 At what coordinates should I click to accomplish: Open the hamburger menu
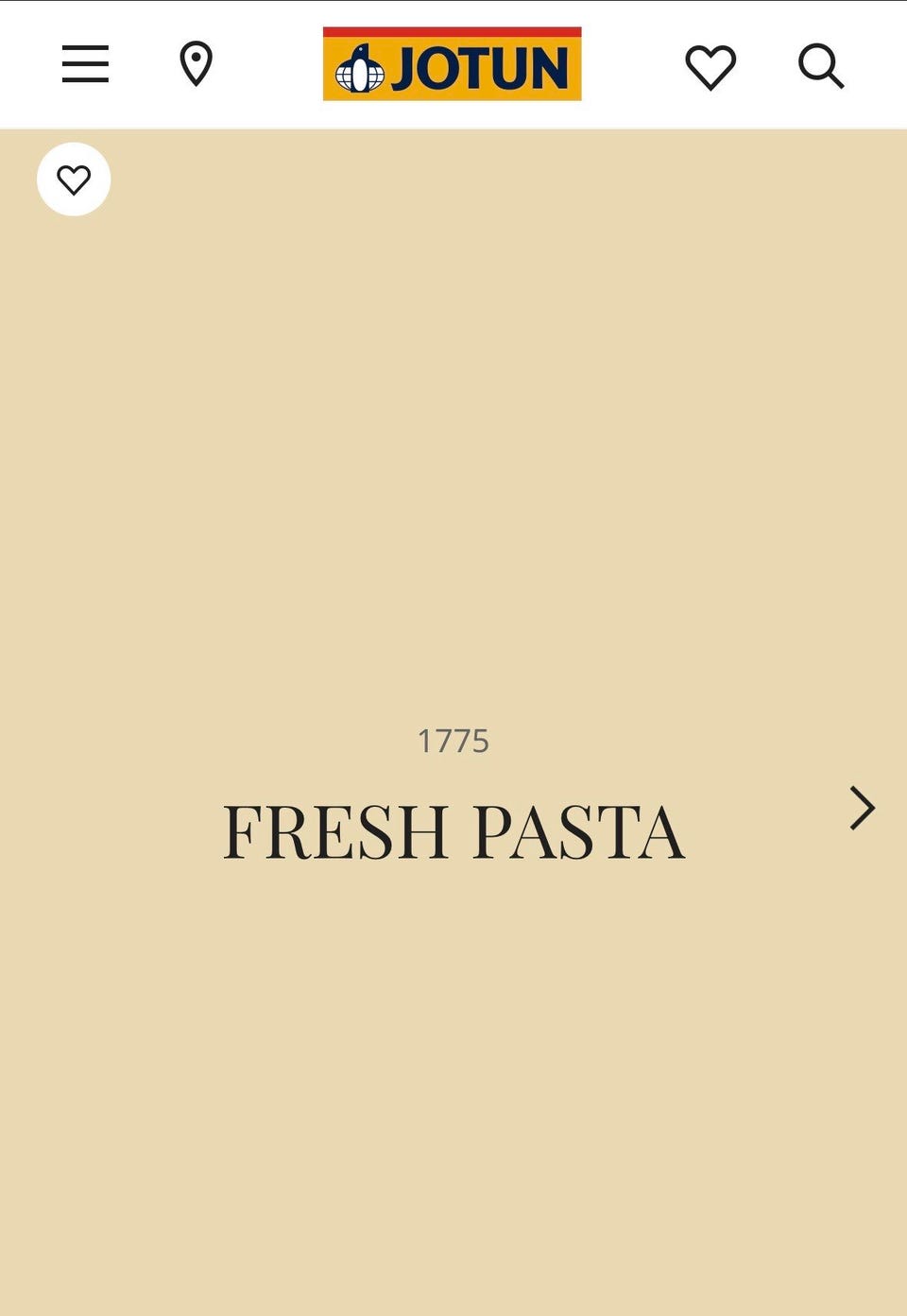(85, 64)
